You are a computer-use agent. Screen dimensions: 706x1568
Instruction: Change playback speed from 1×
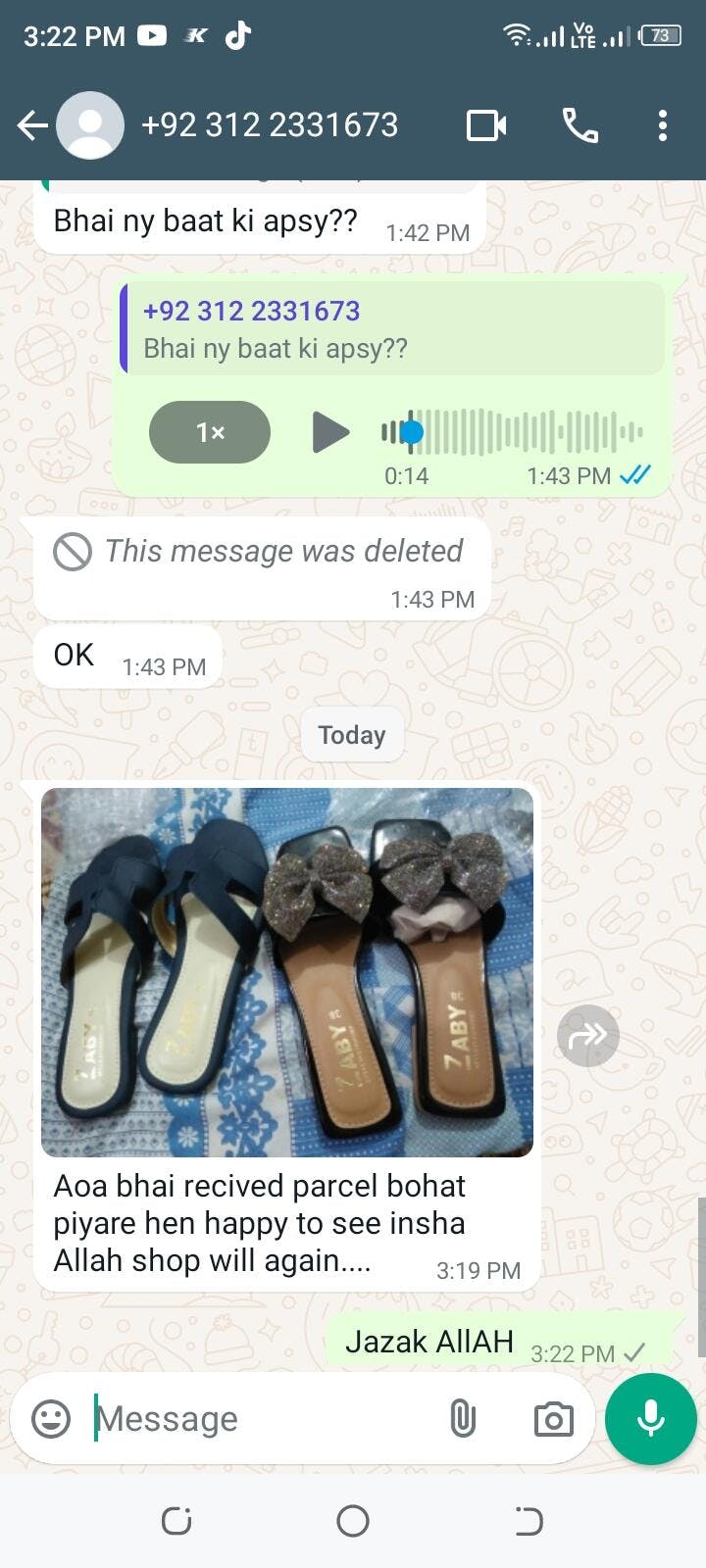click(x=210, y=432)
